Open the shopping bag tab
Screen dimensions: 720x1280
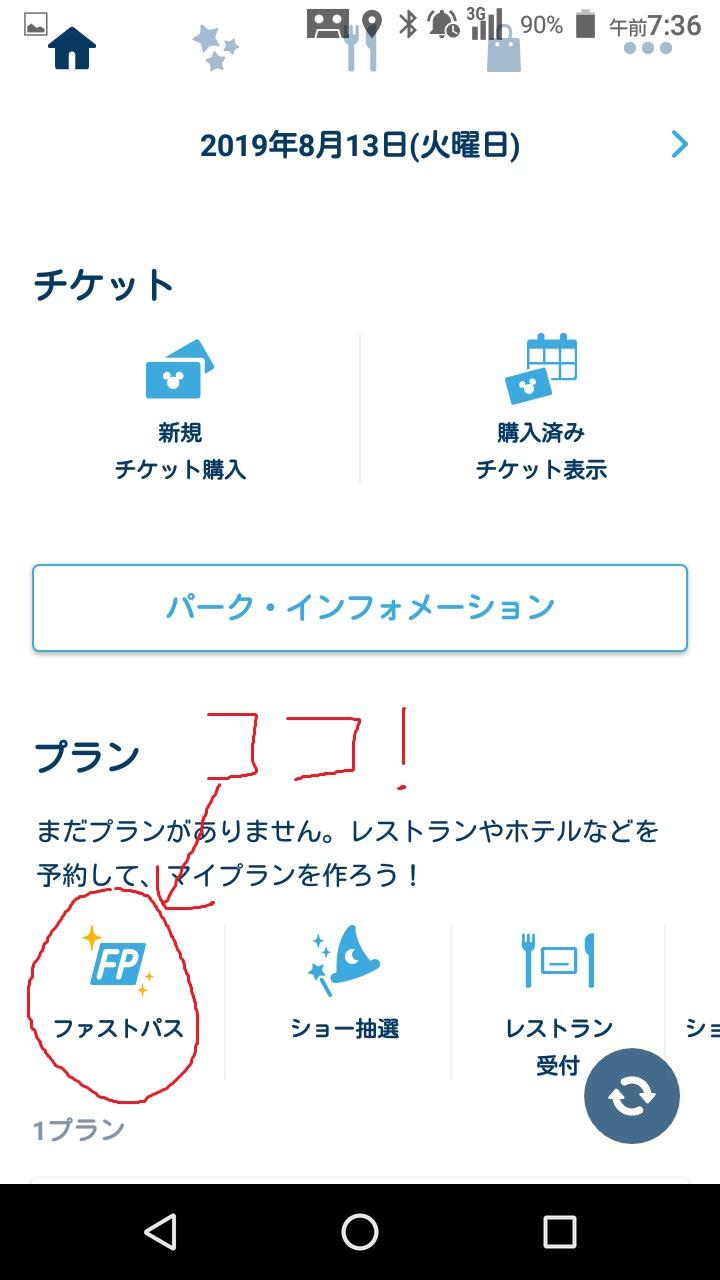point(504,48)
